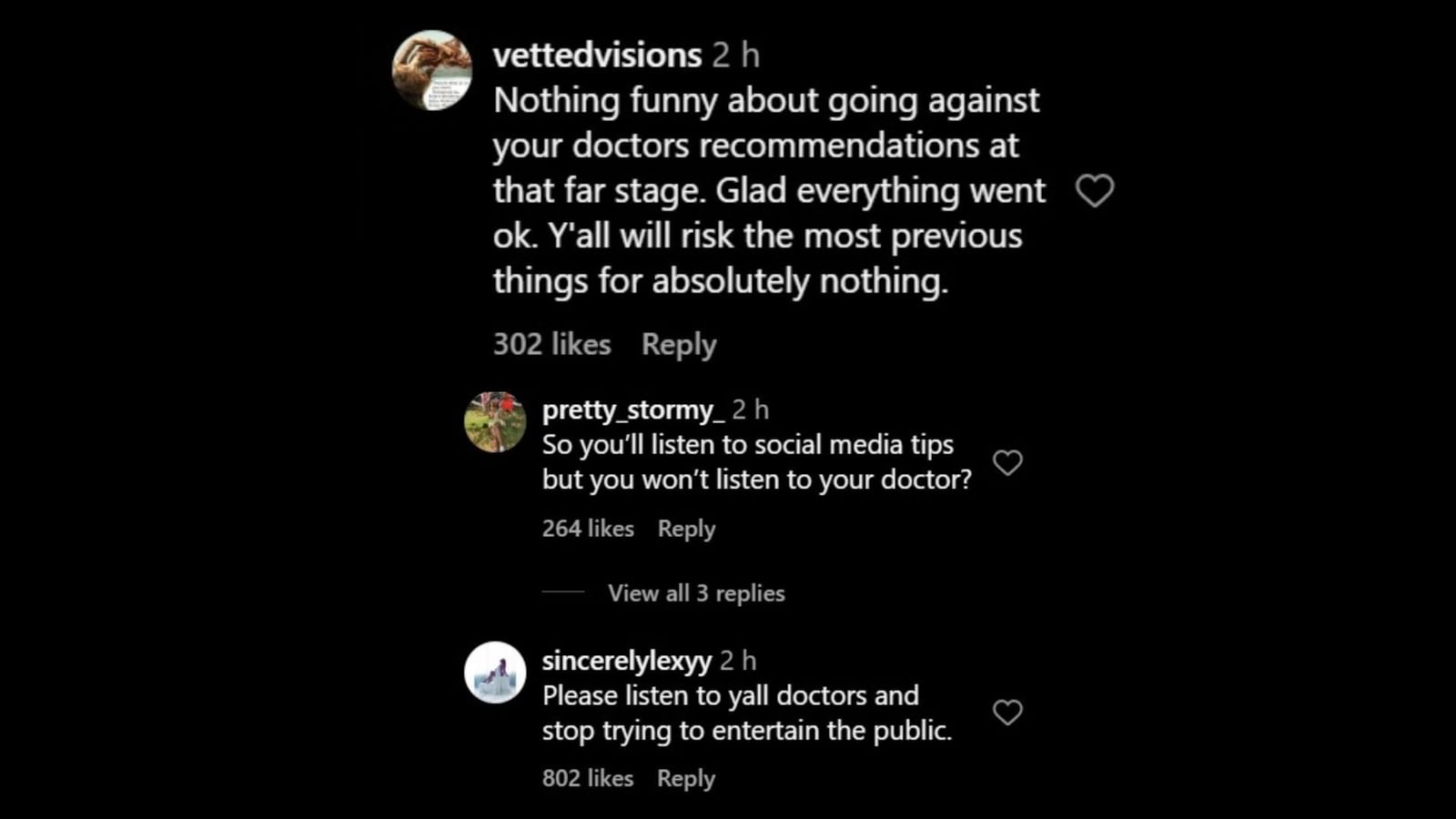Image resolution: width=1456 pixels, height=819 pixels.
Task: Open vettedvisions' profile picture
Action: [431, 70]
